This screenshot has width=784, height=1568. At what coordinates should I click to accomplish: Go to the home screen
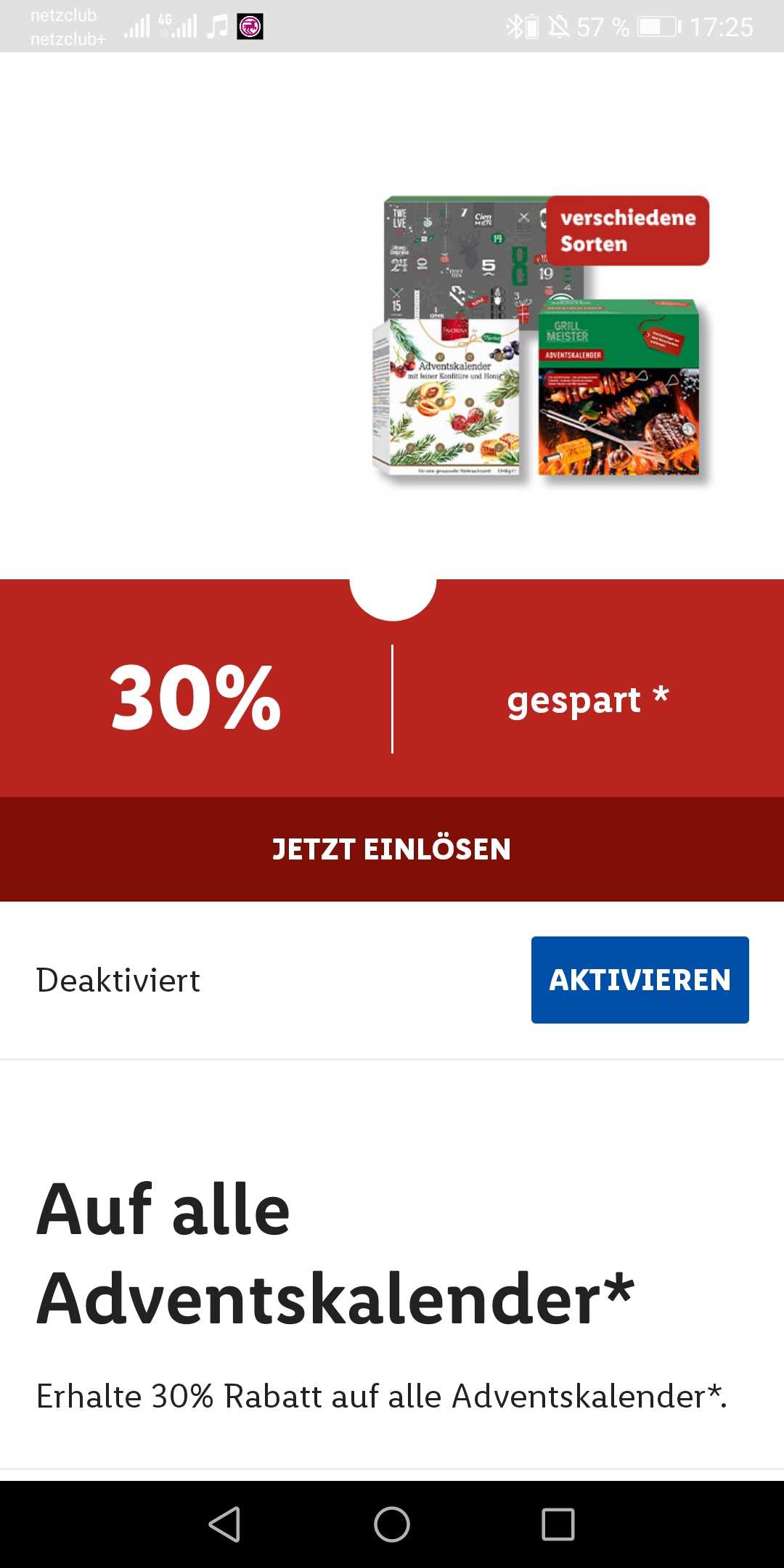392,1524
